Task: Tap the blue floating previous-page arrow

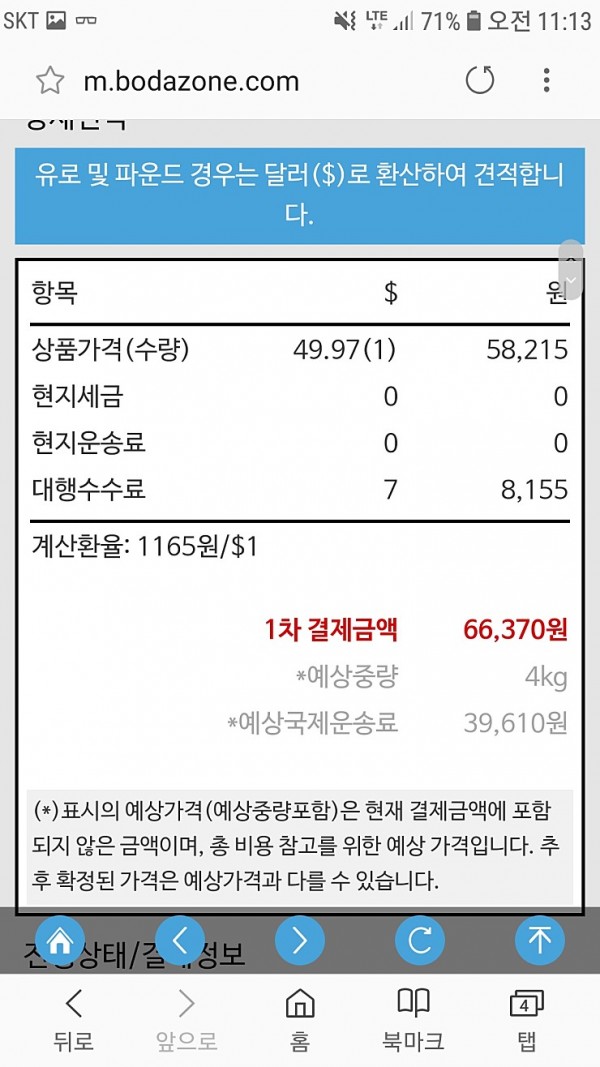Action: [180, 940]
